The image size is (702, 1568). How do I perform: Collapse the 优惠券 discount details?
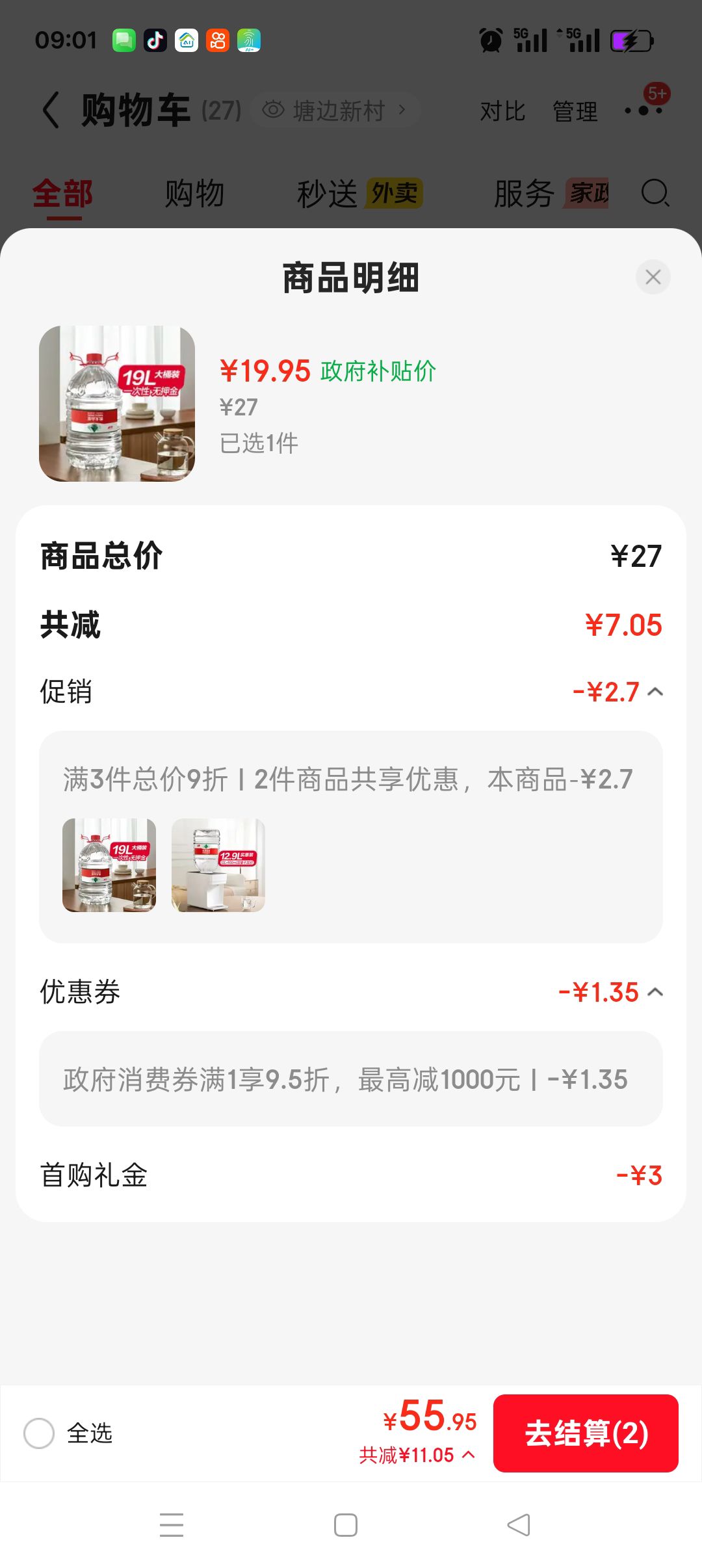(x=655, y=992)
